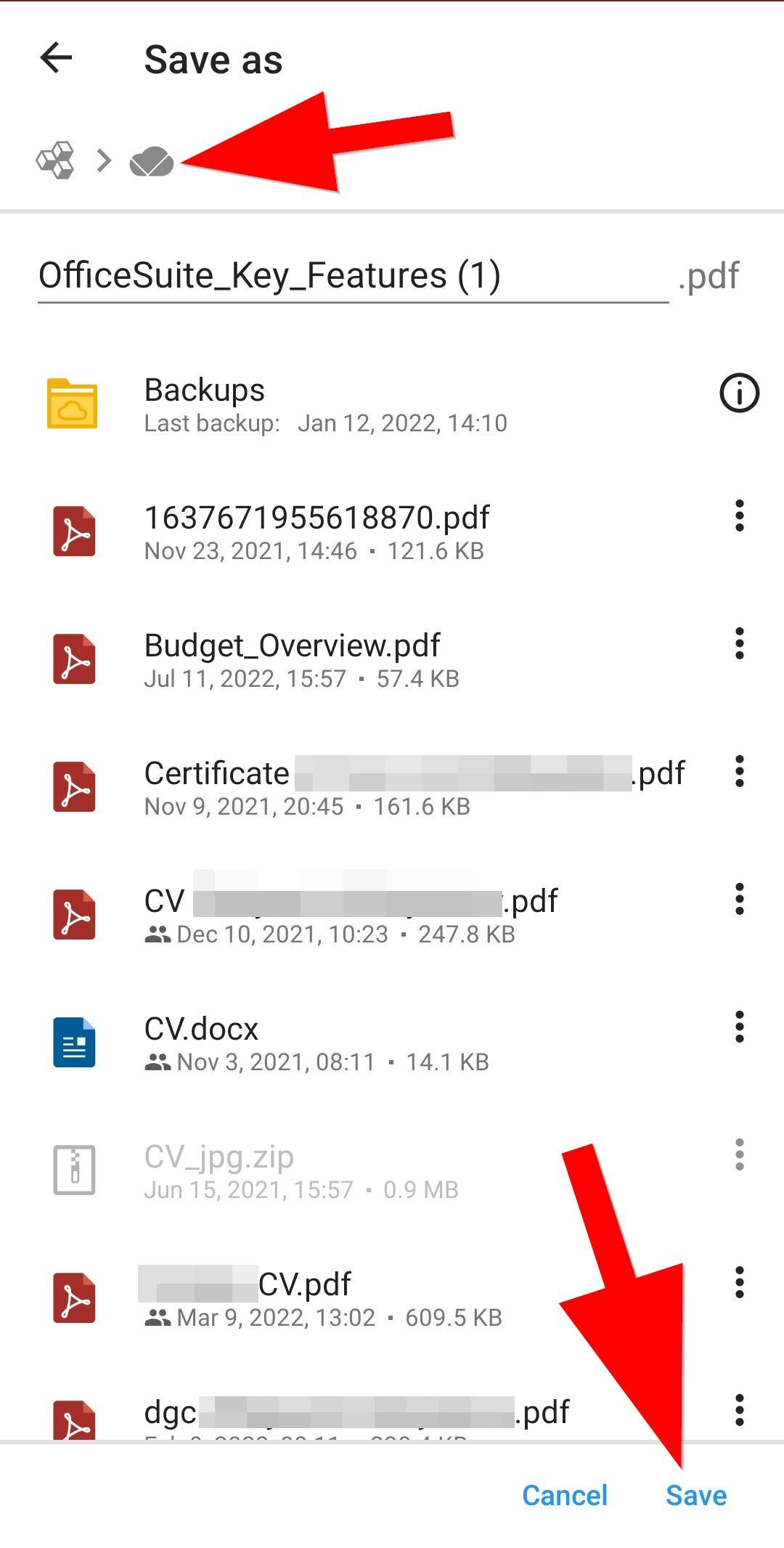Viewport: 784px width, 1548px height.
Task: Save the PDF to this location
Action: point(696,1496)
